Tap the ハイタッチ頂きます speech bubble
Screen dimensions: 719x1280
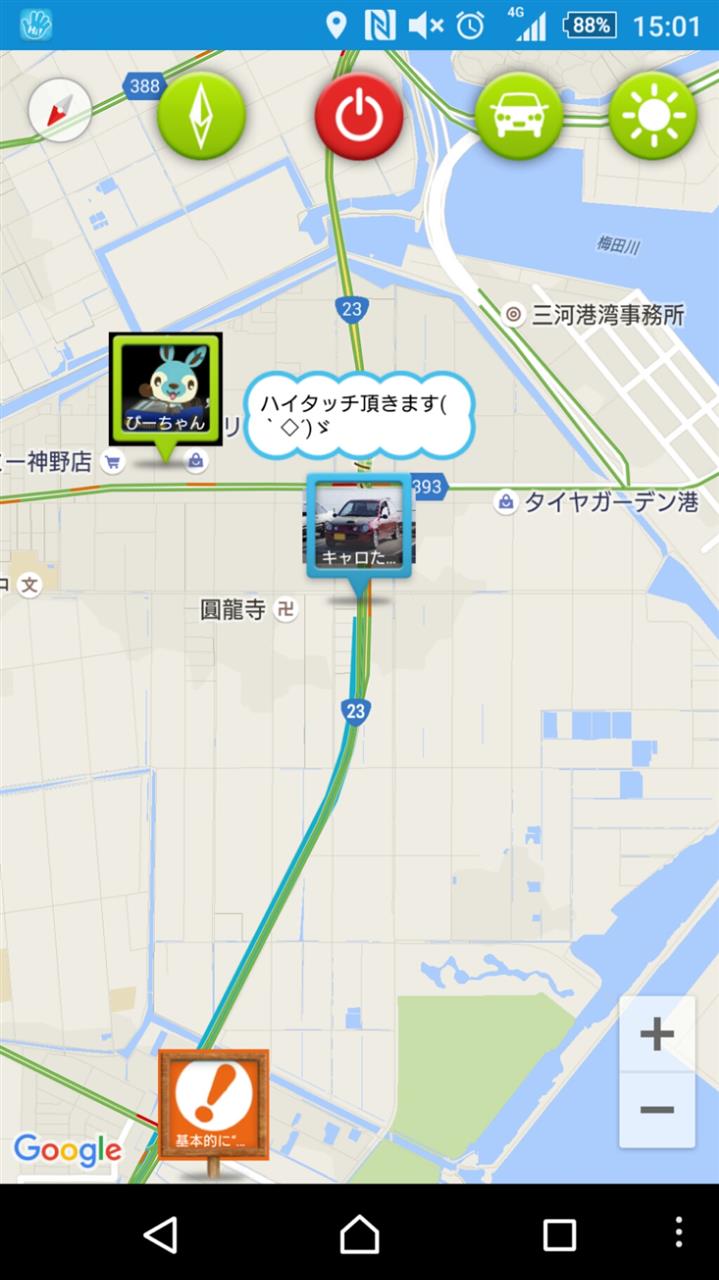[359, 415]
